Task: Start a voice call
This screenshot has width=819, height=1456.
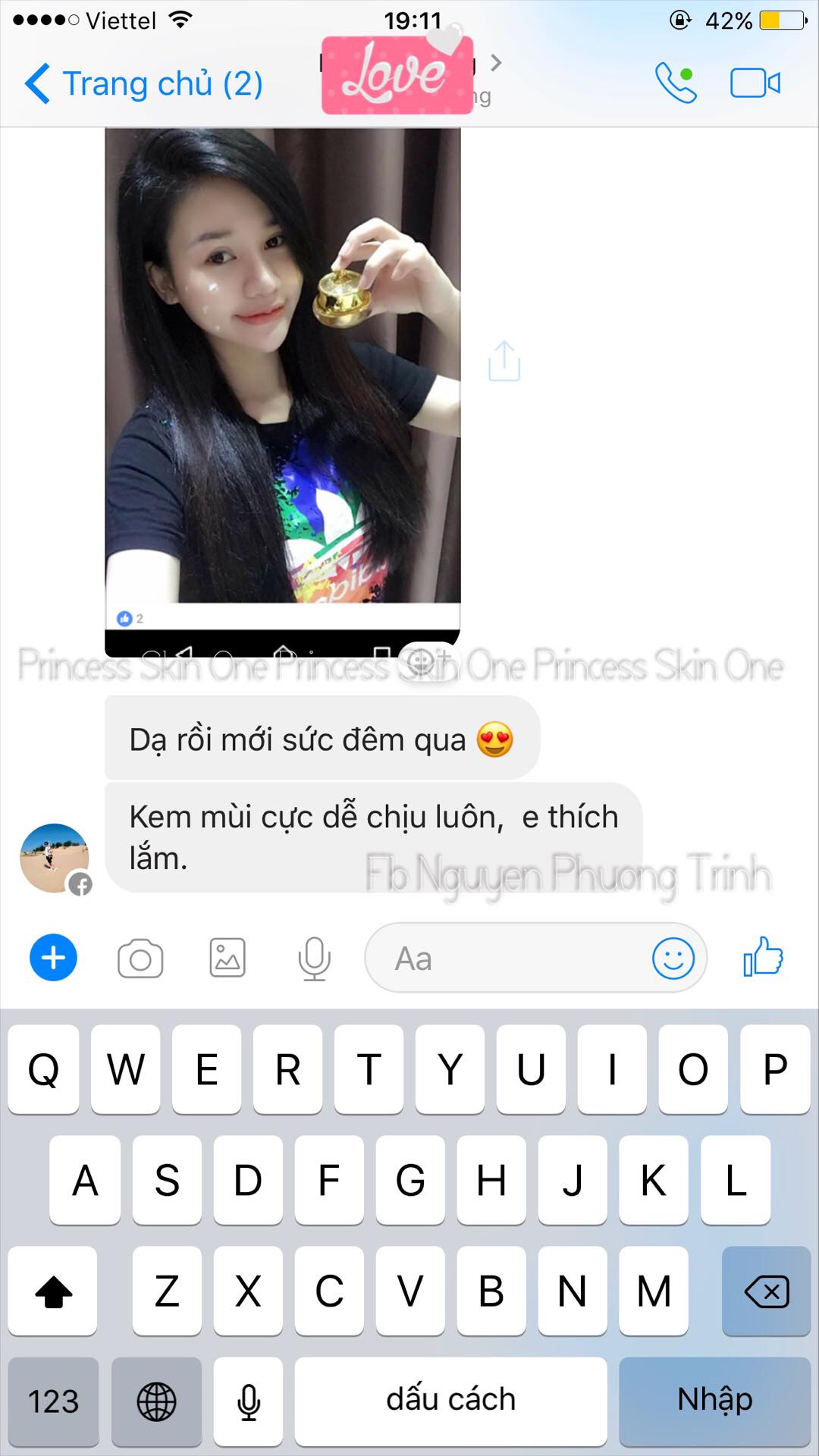Action: [675, 83]
